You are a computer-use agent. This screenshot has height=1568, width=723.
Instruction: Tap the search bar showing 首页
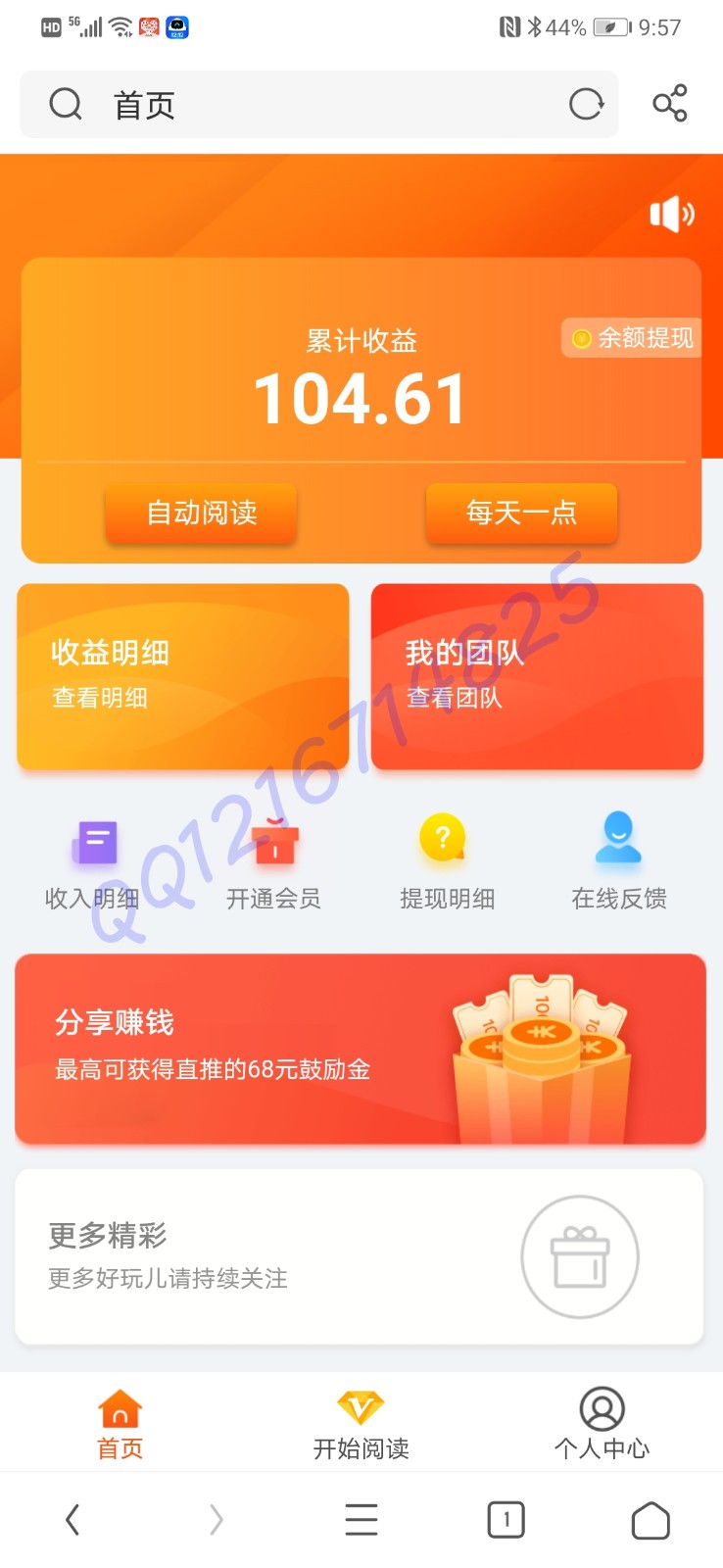294,104
